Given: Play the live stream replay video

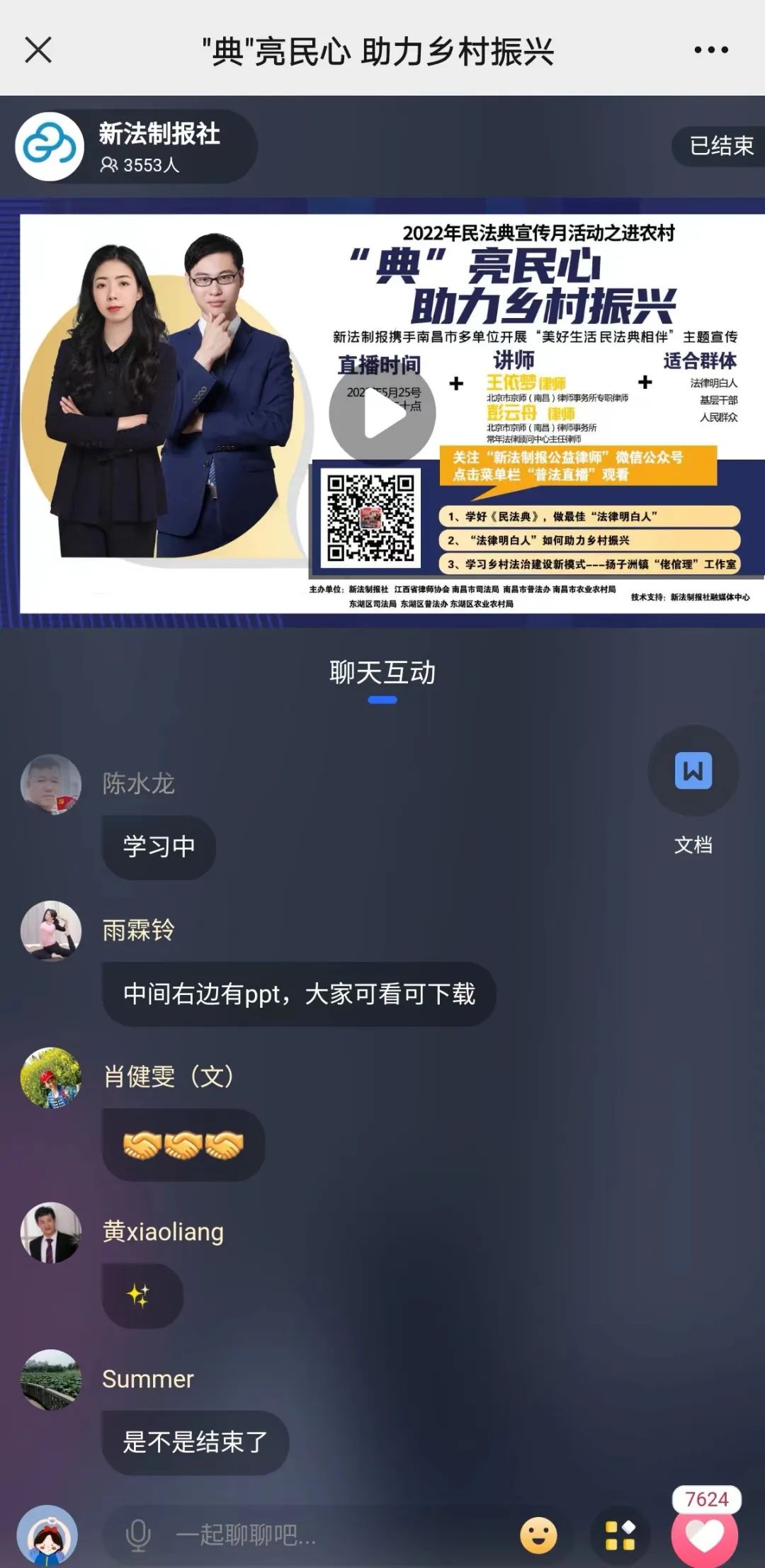Looking at the screenshot, I should tap(382, 414).
